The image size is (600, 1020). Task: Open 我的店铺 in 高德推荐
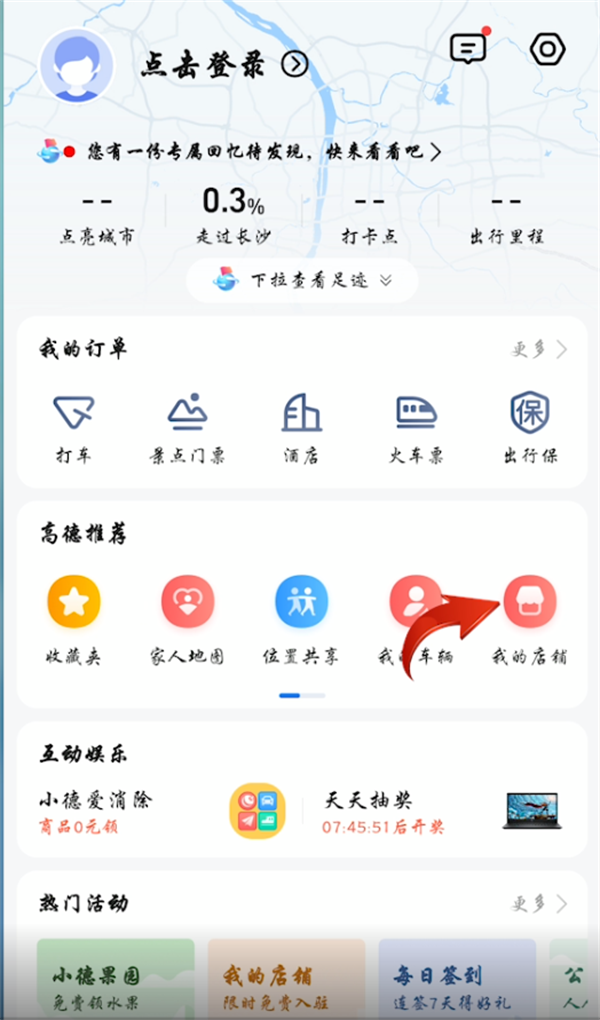(529, 620)
